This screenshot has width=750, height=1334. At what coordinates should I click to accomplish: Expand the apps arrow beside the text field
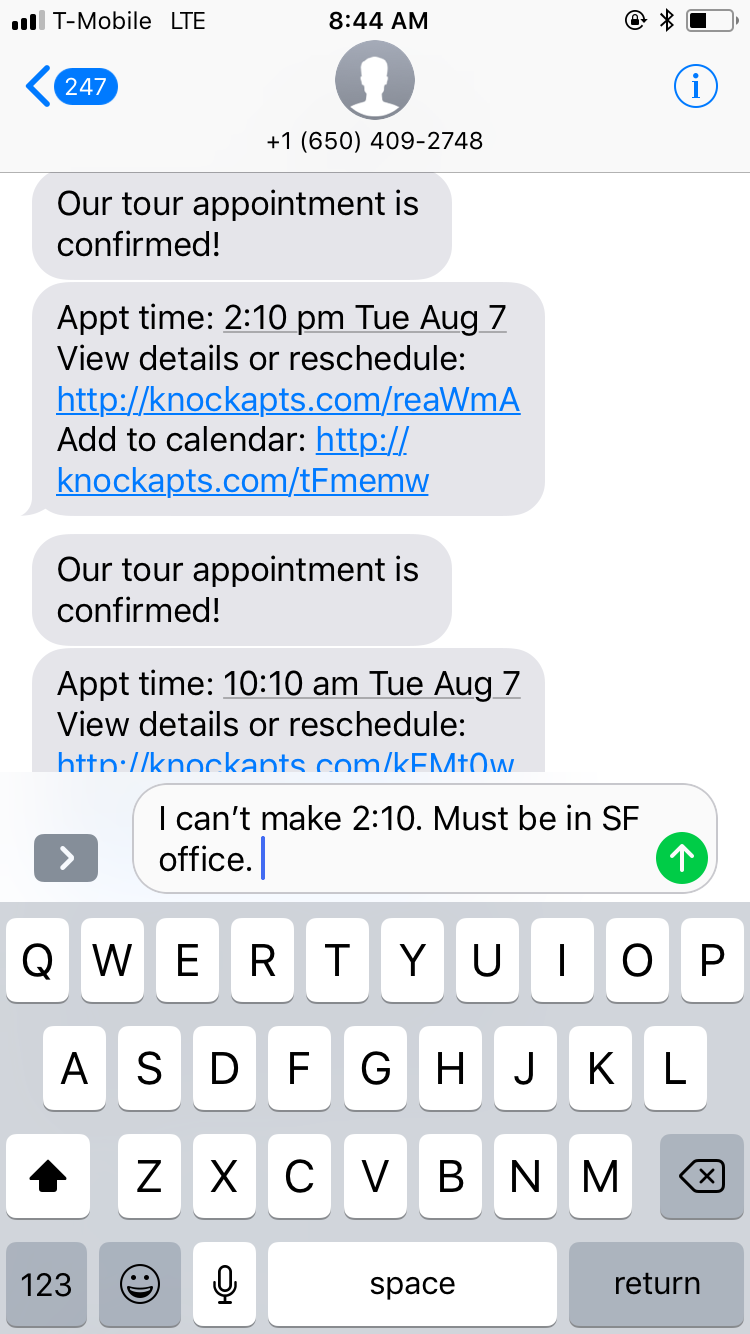(x=66, y=858)
